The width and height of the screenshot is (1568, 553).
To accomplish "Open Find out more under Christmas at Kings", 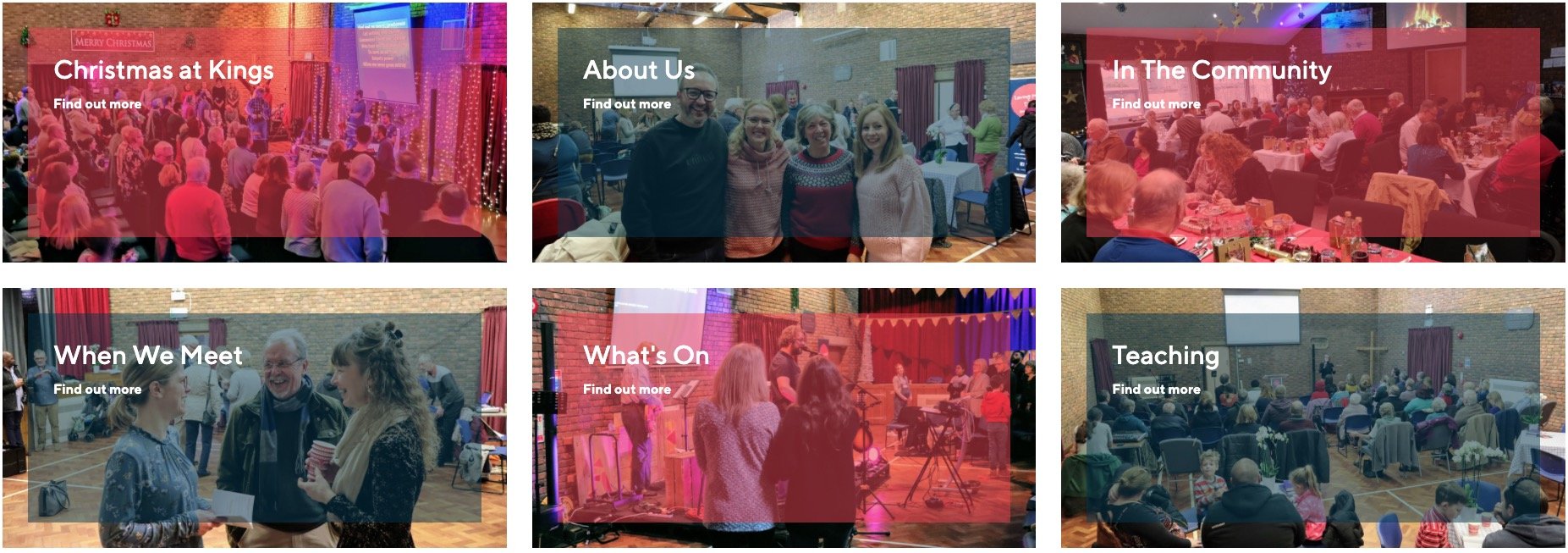I will pos(97,104).
